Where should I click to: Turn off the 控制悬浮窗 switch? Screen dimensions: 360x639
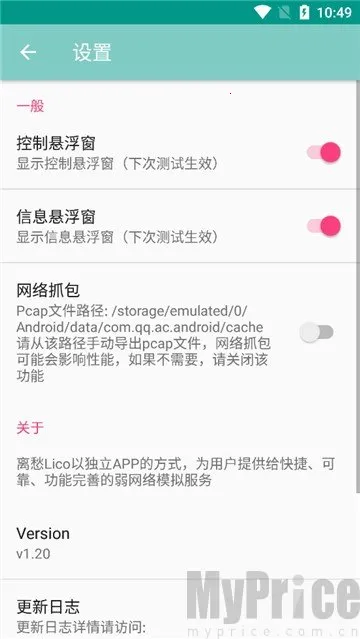[324, 152]
